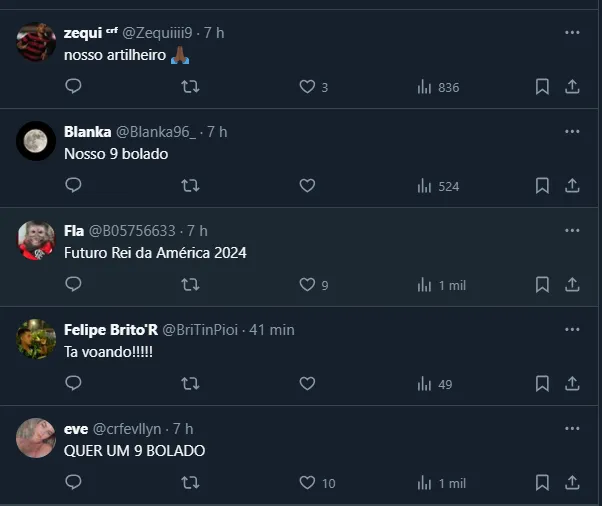The height and width of the screenshot is (506, 602).
Task: Open the more options menu on Blanka's tweet
Action: [572, 132]
